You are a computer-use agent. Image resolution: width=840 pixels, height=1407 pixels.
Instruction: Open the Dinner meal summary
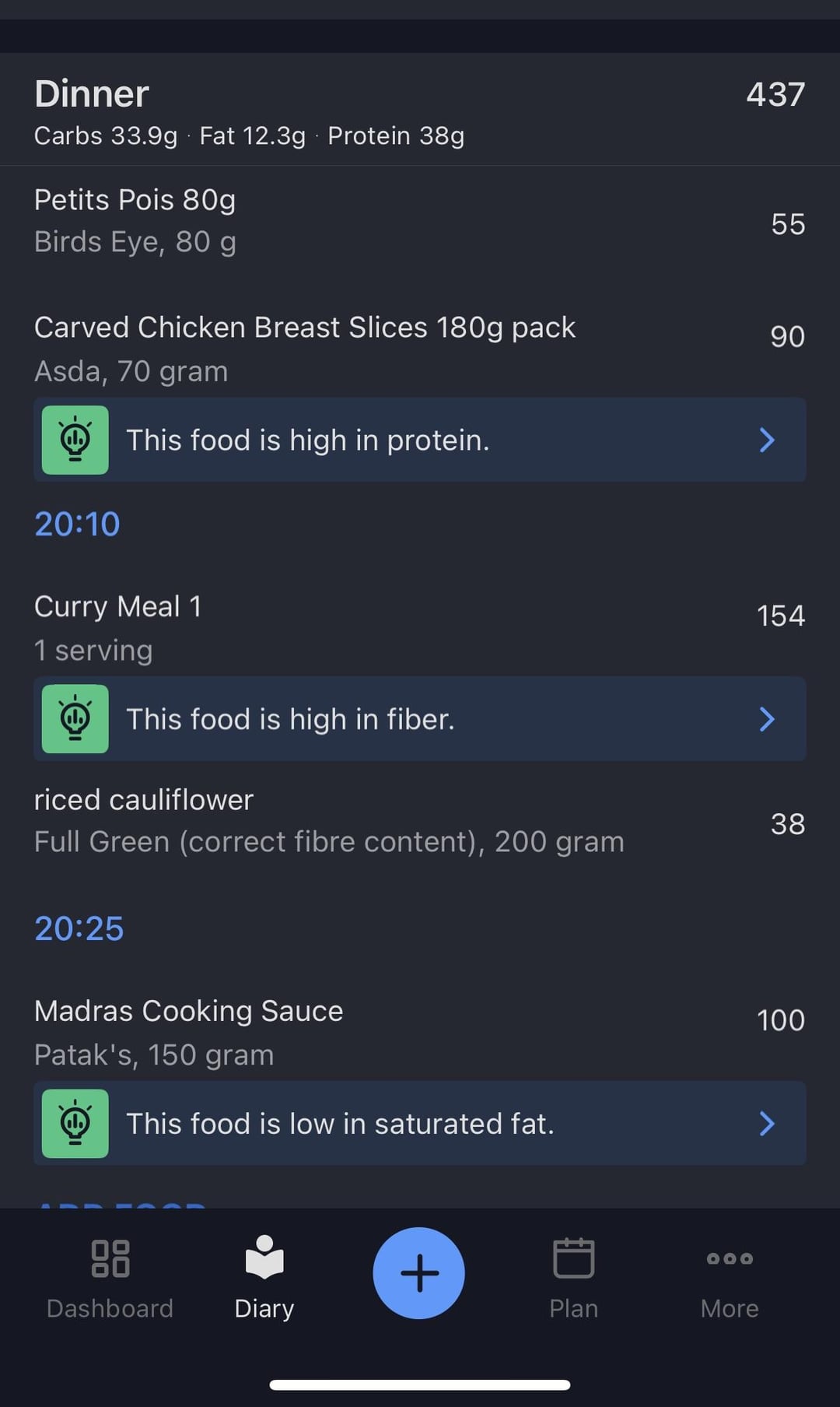click(x=420, y=110)
